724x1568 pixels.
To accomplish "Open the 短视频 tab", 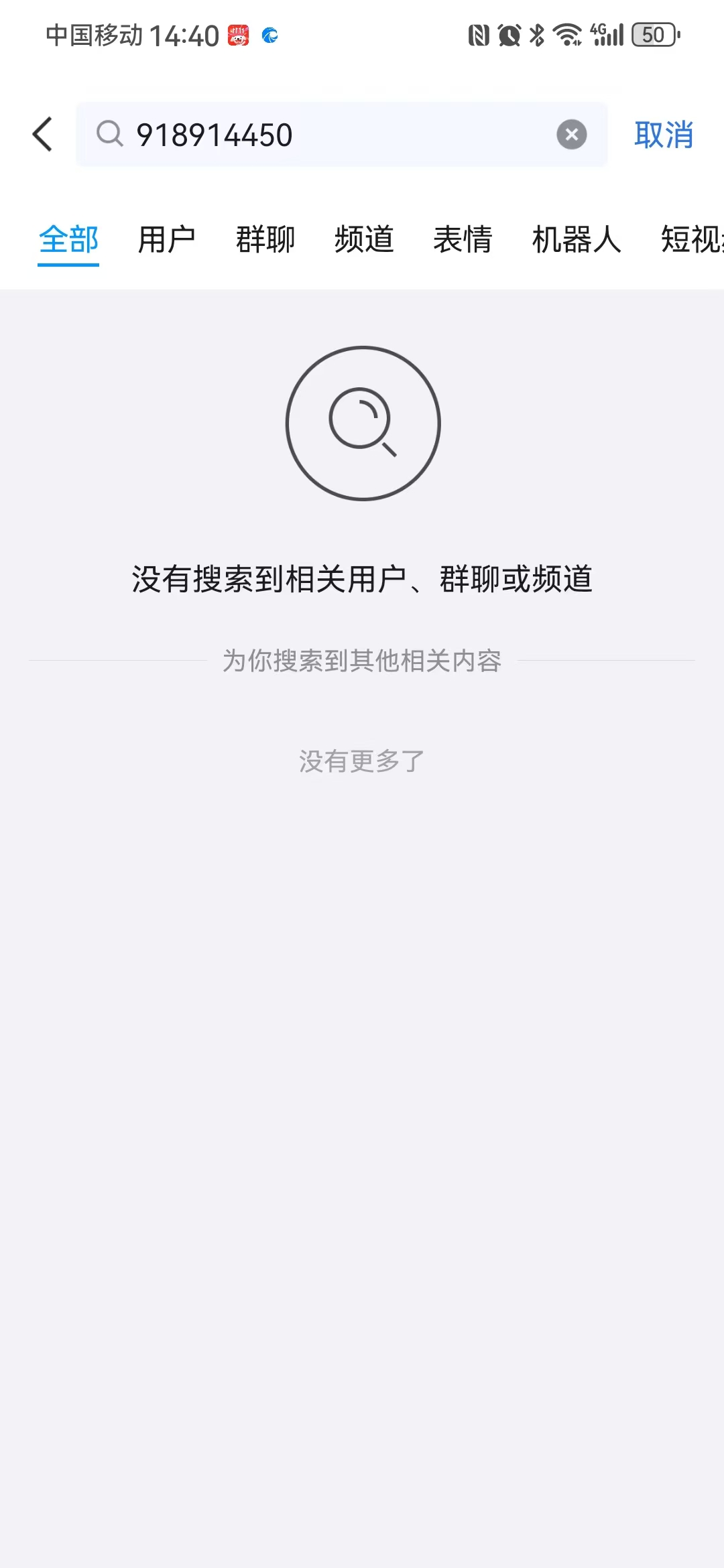I will click(692, 239).
